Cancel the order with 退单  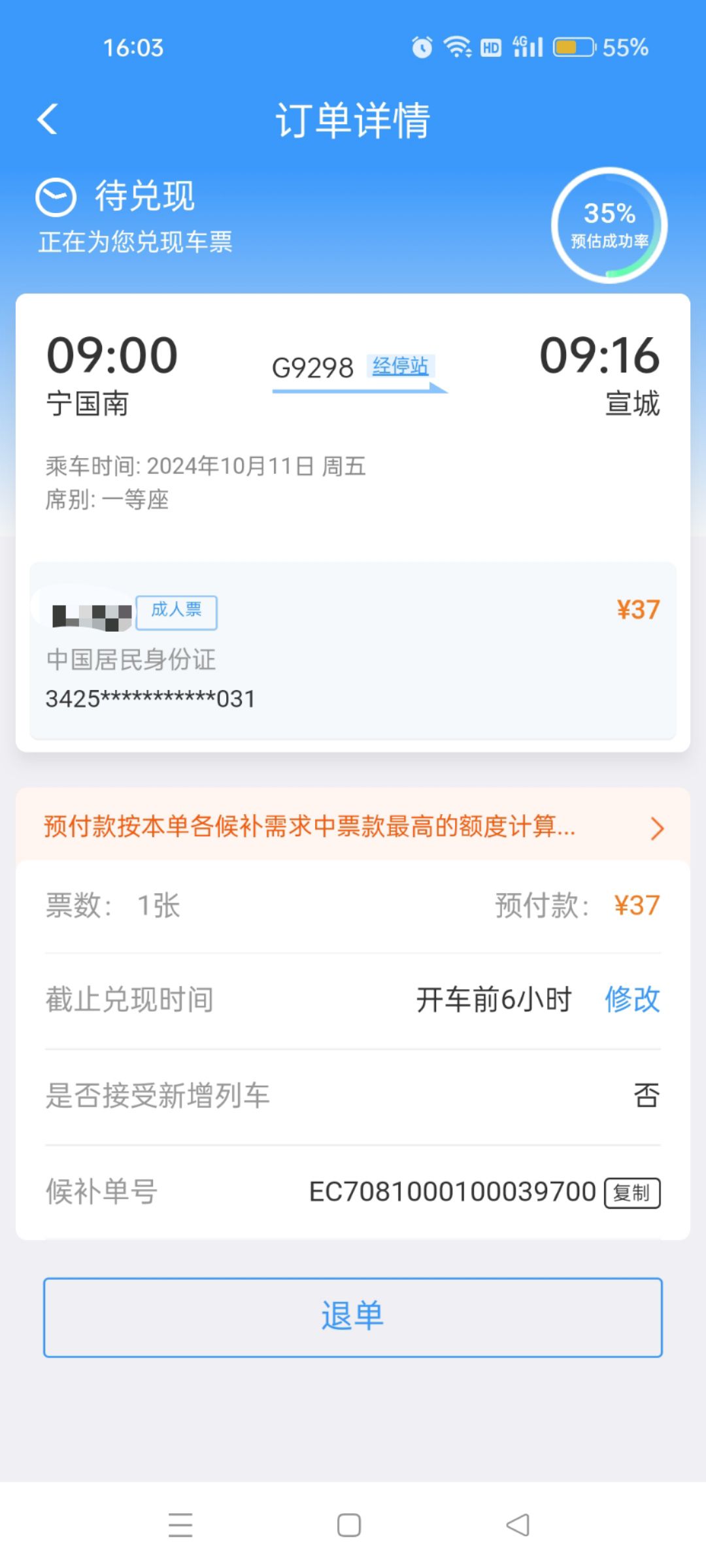(353, 1316)
